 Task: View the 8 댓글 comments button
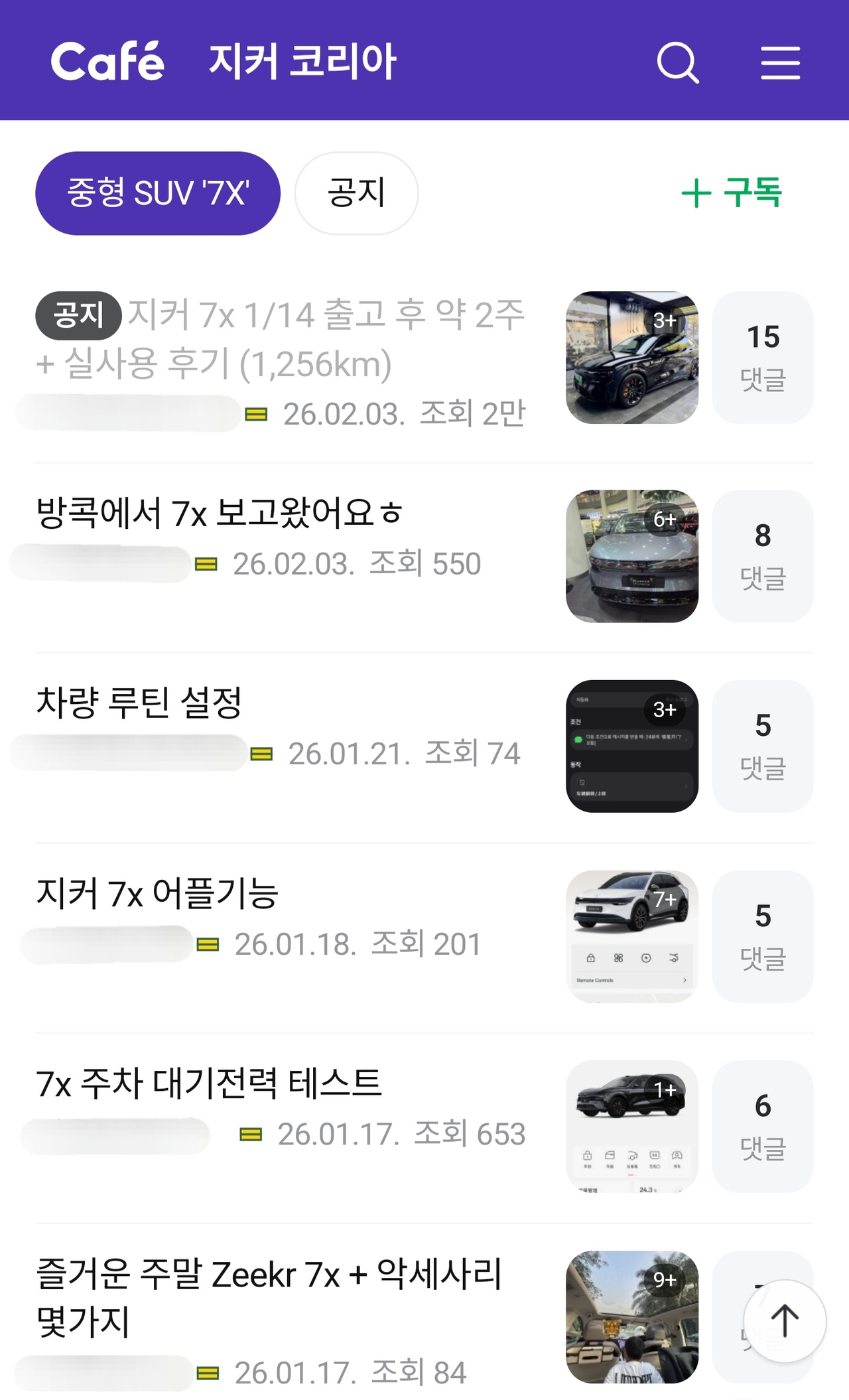[x=763, y=556]
